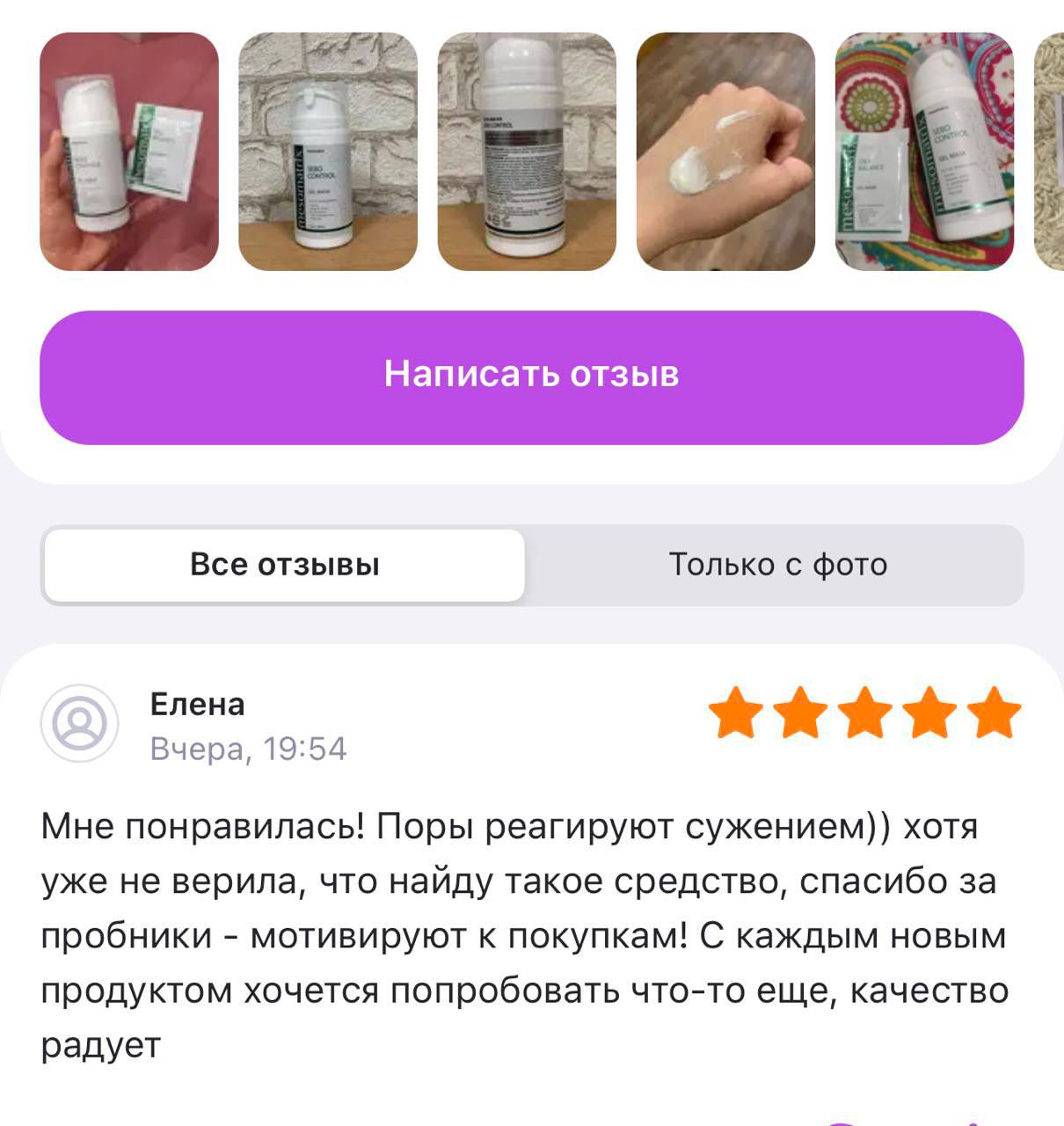View the photo showing bottle's back label

coord(527,151)
